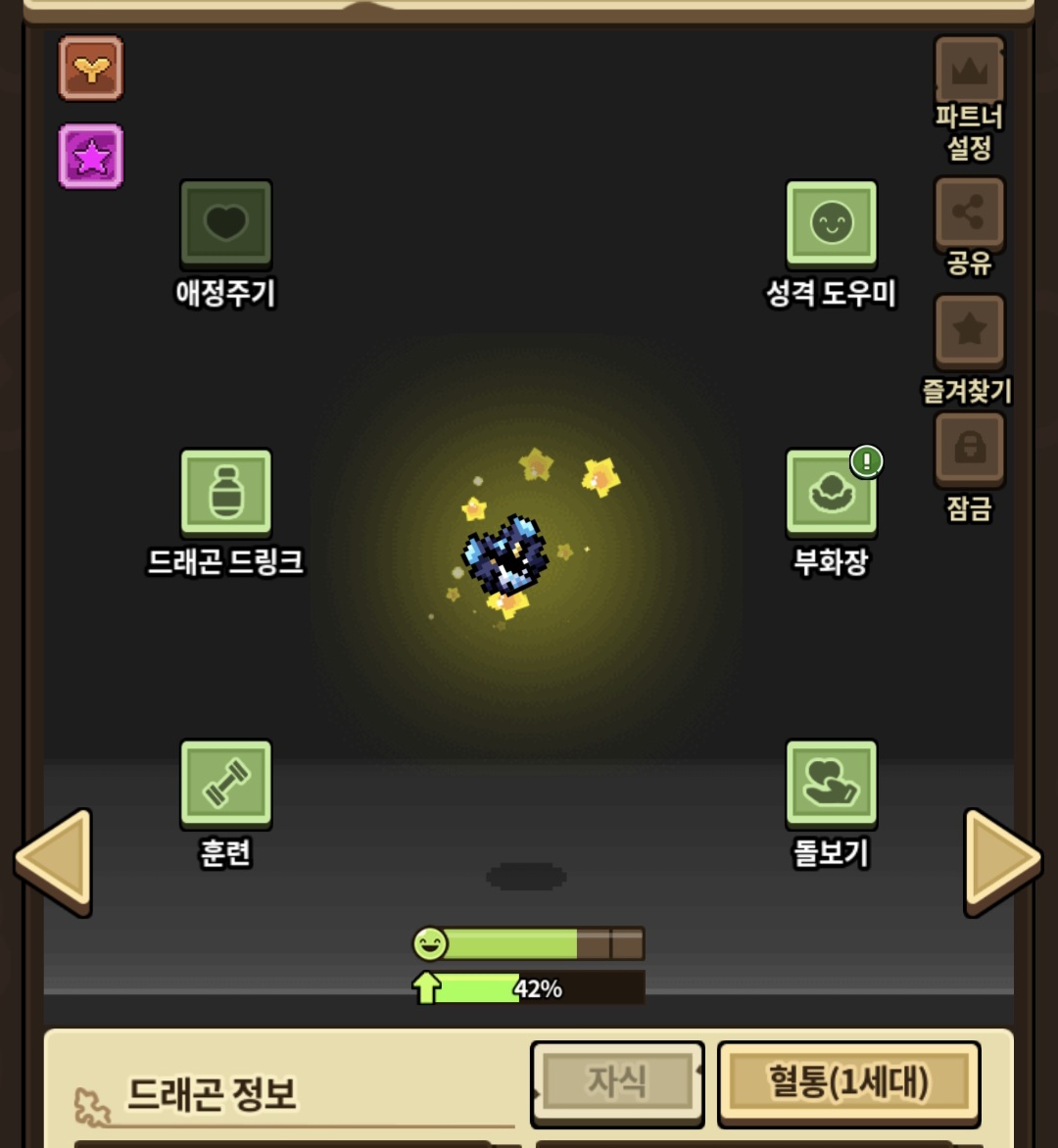
Task: Tap the orange badge icon
Action: point(91,69)
